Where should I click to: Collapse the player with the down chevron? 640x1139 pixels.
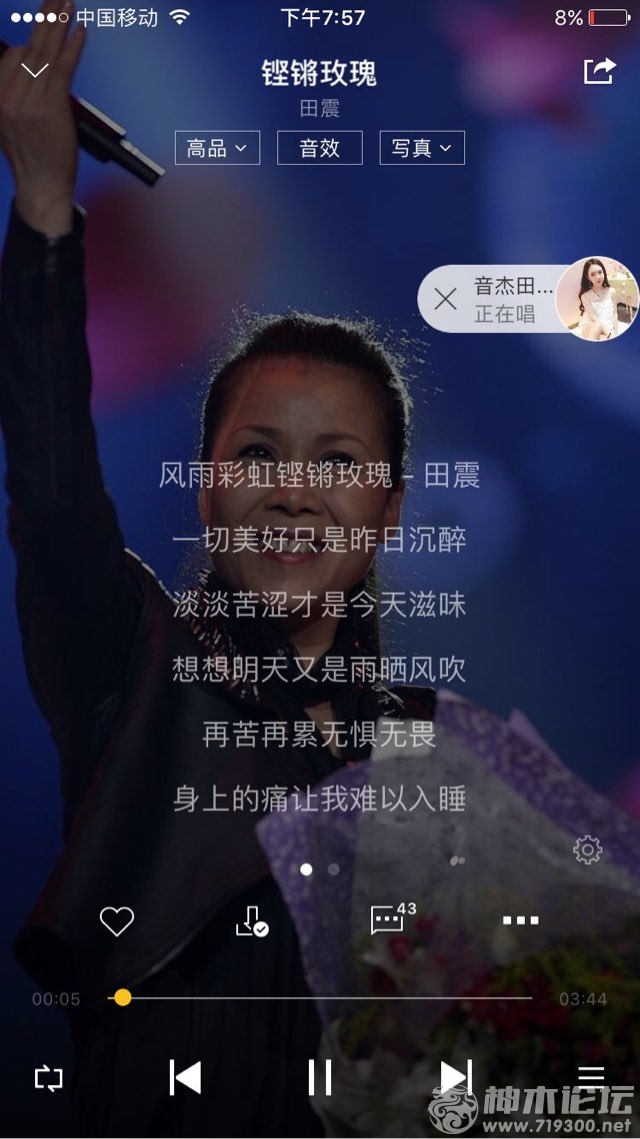click(x=35, y=70)
